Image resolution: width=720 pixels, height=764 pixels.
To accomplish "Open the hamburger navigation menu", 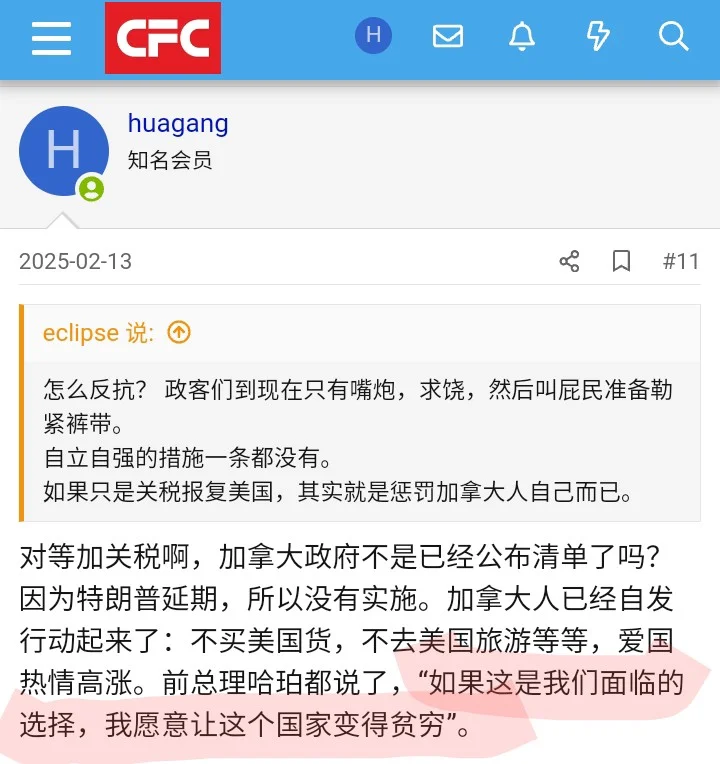I will coord(51,38).
